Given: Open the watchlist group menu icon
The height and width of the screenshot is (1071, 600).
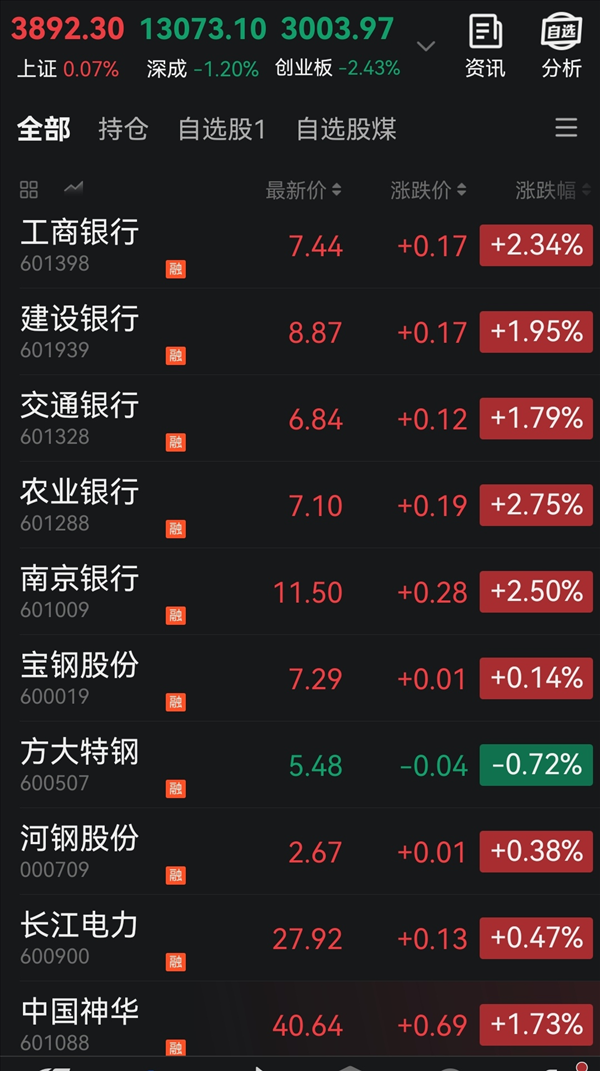Looking at the screenshot, I should [x=566, y=128].
